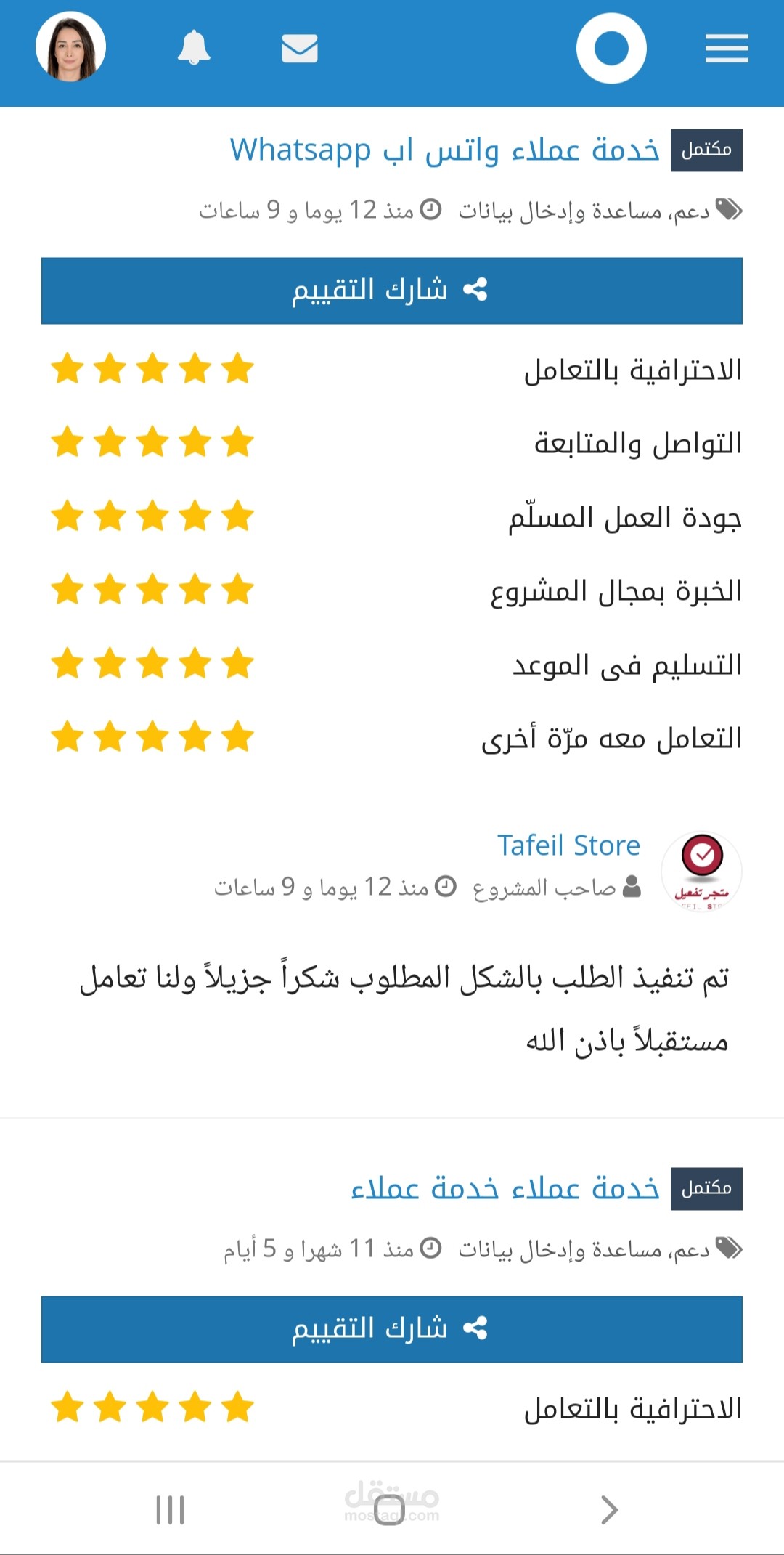Open the Whatsapp customer service project title

click(x=444, y=150)
